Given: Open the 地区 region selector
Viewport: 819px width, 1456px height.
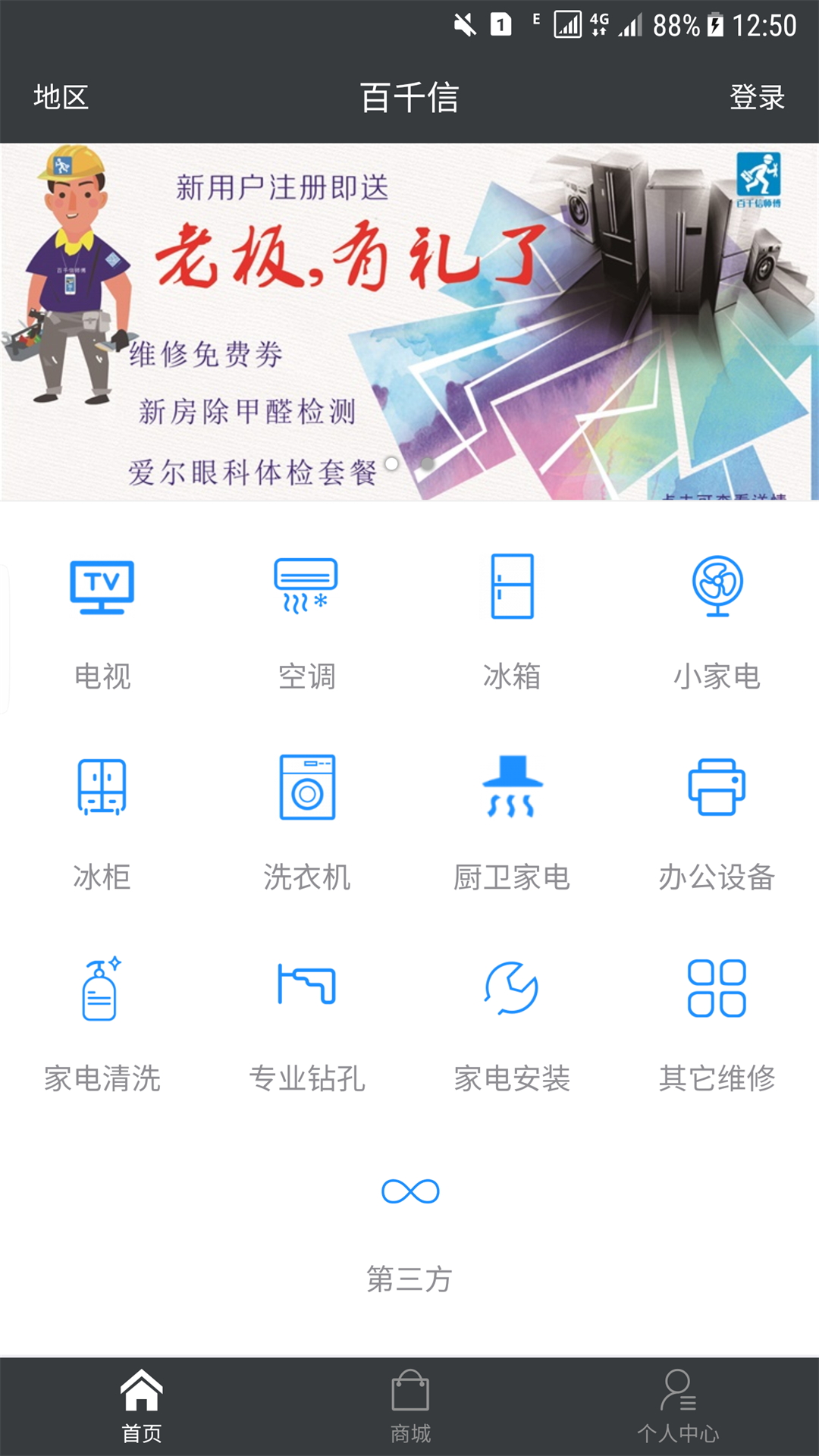Looking at the screenshot, I should click(59, 98).
